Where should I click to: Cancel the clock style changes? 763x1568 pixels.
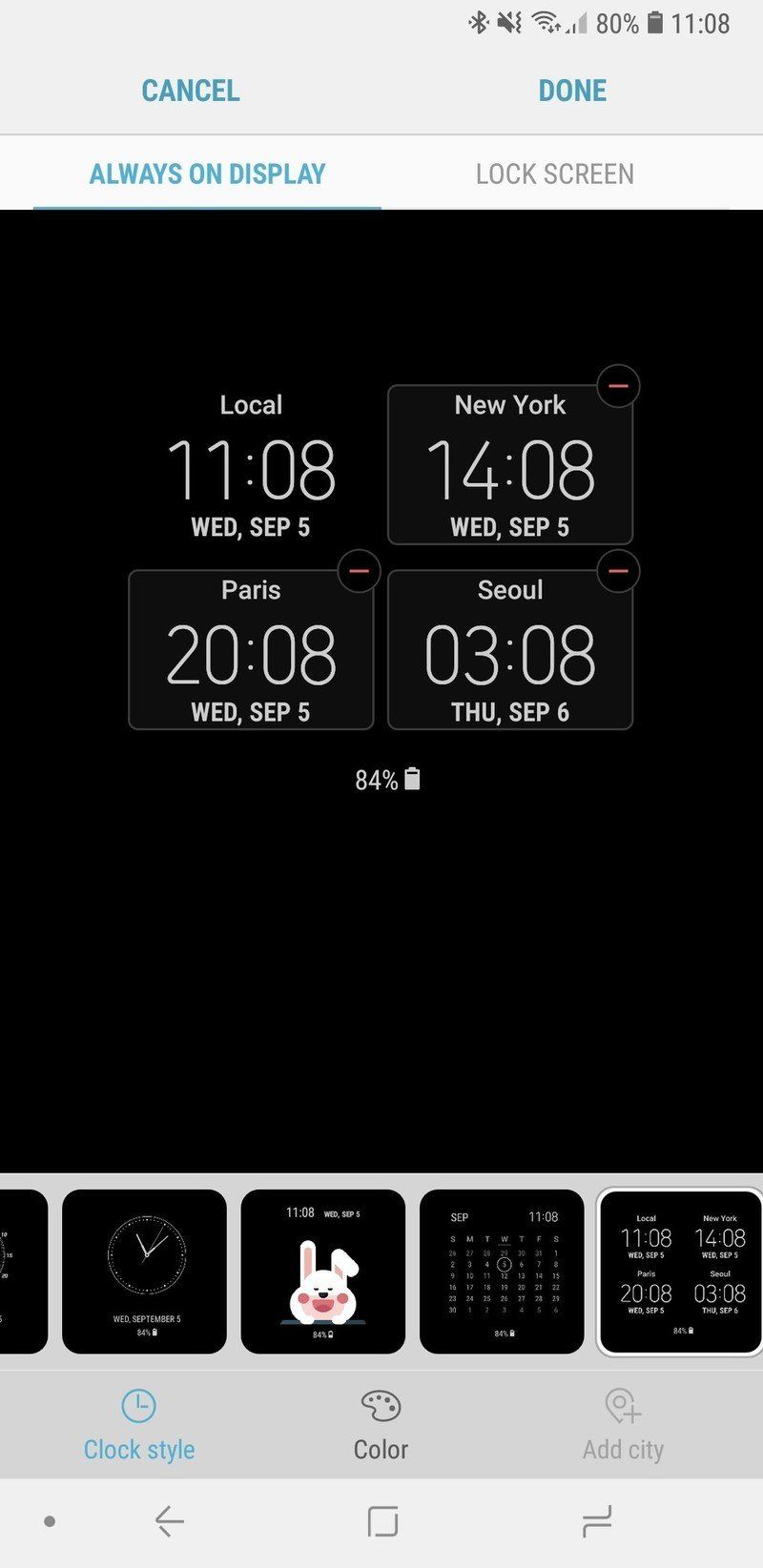click(190, 91)
